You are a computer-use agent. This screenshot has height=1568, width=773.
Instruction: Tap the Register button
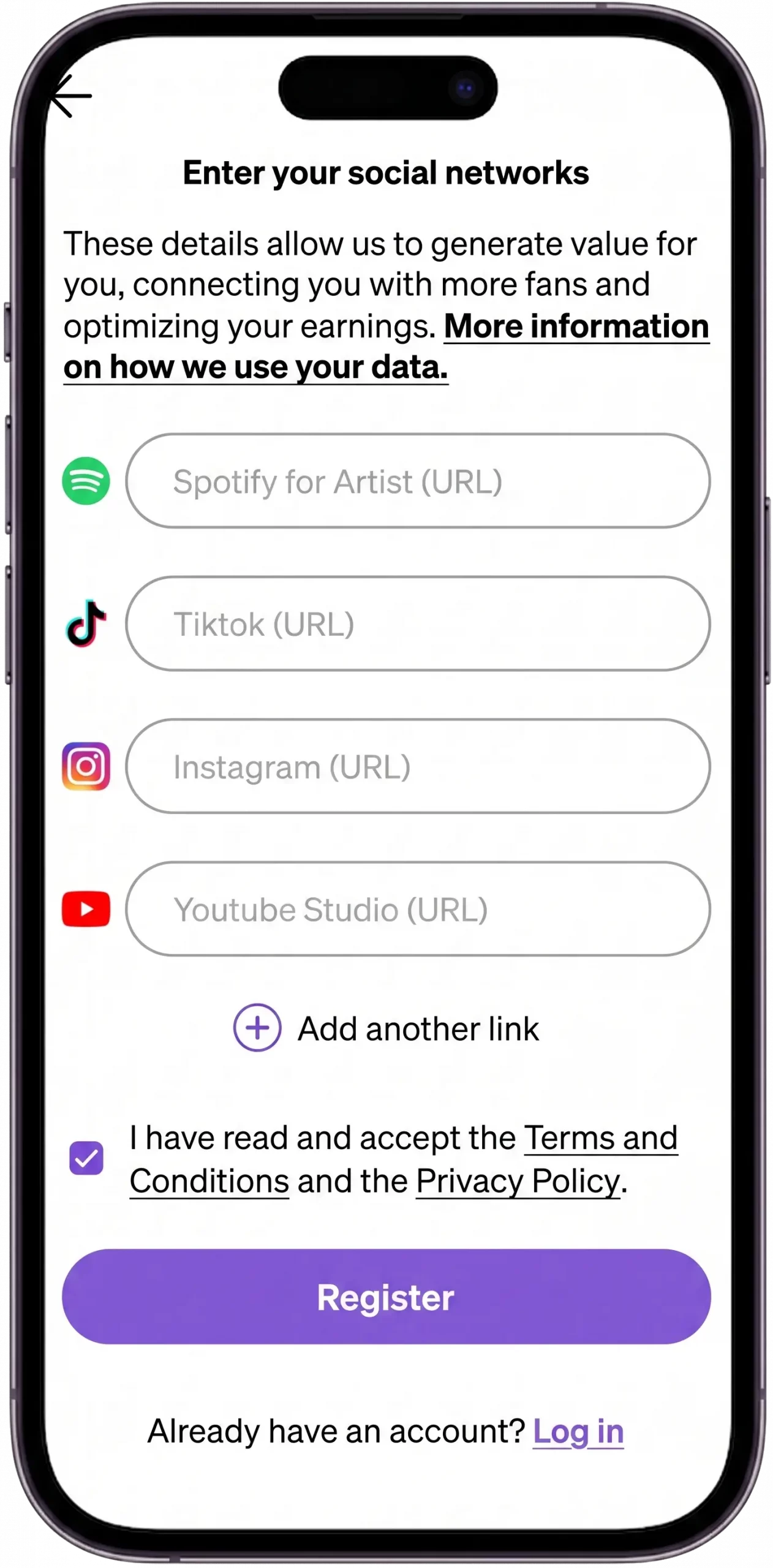(x=386, y=1297)
